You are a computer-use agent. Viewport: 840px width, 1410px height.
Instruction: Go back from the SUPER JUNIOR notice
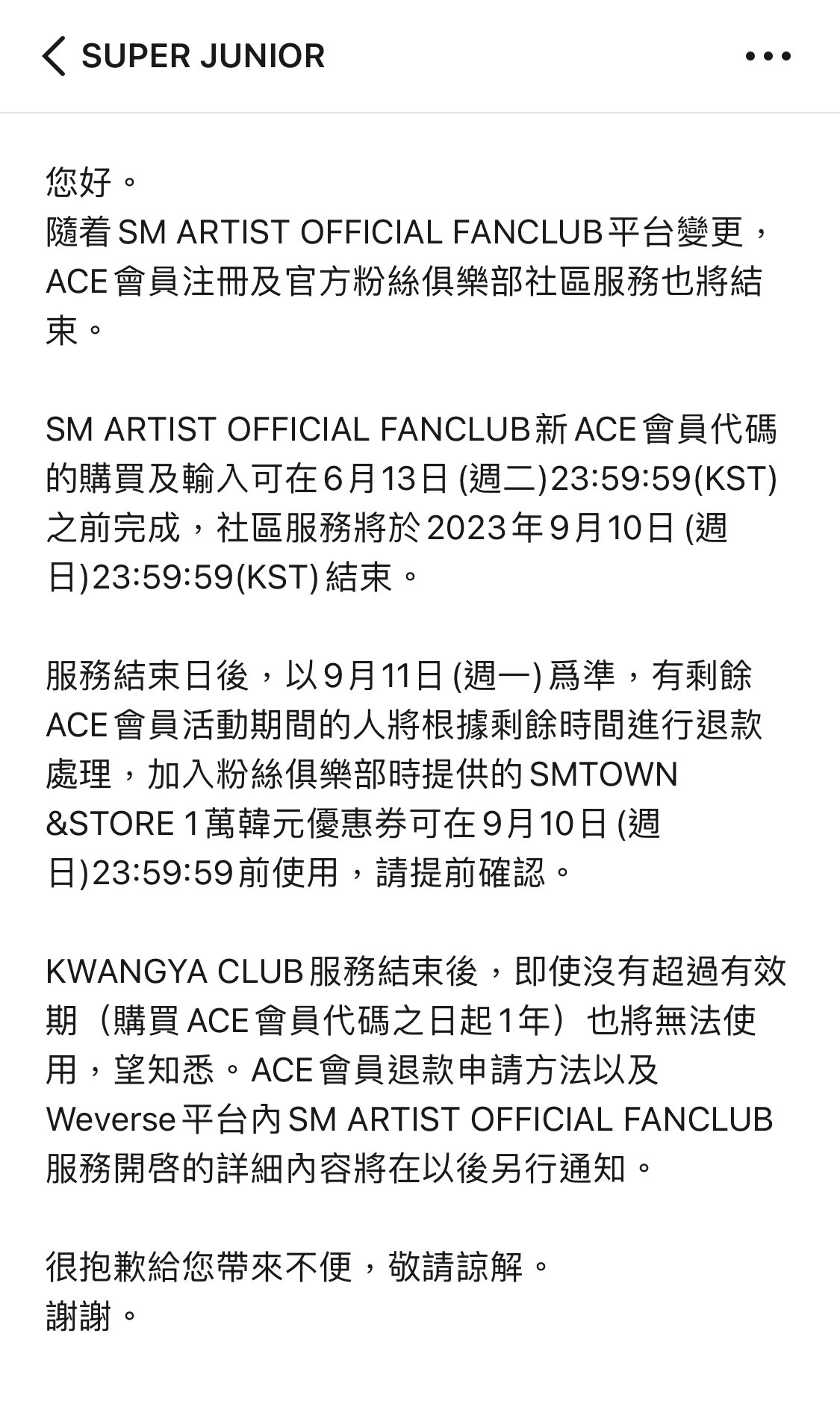pyautogui.click(x=54, y=56)
